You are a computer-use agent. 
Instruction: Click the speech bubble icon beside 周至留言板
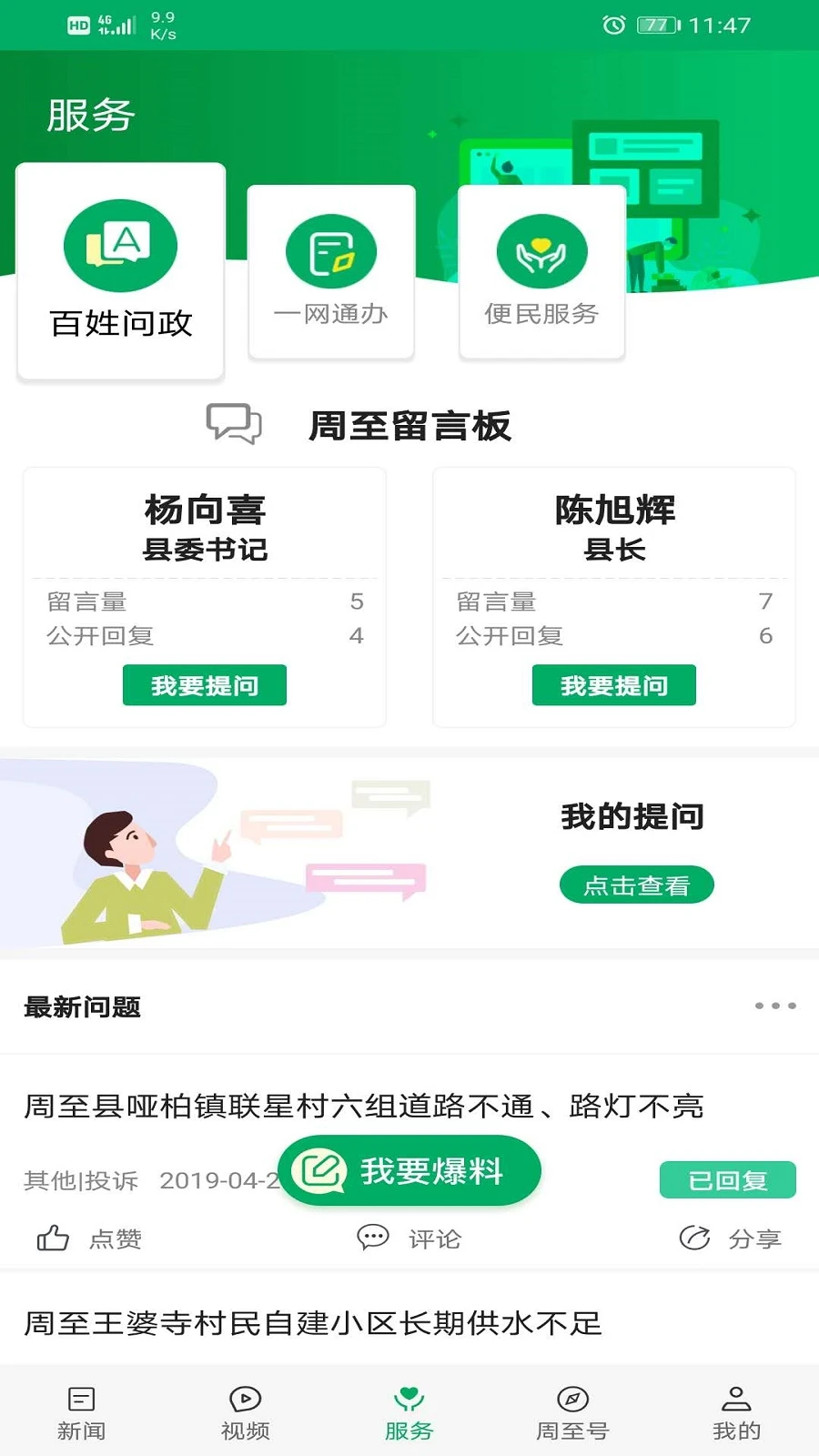pyautogui.click(x=234, y=423)
